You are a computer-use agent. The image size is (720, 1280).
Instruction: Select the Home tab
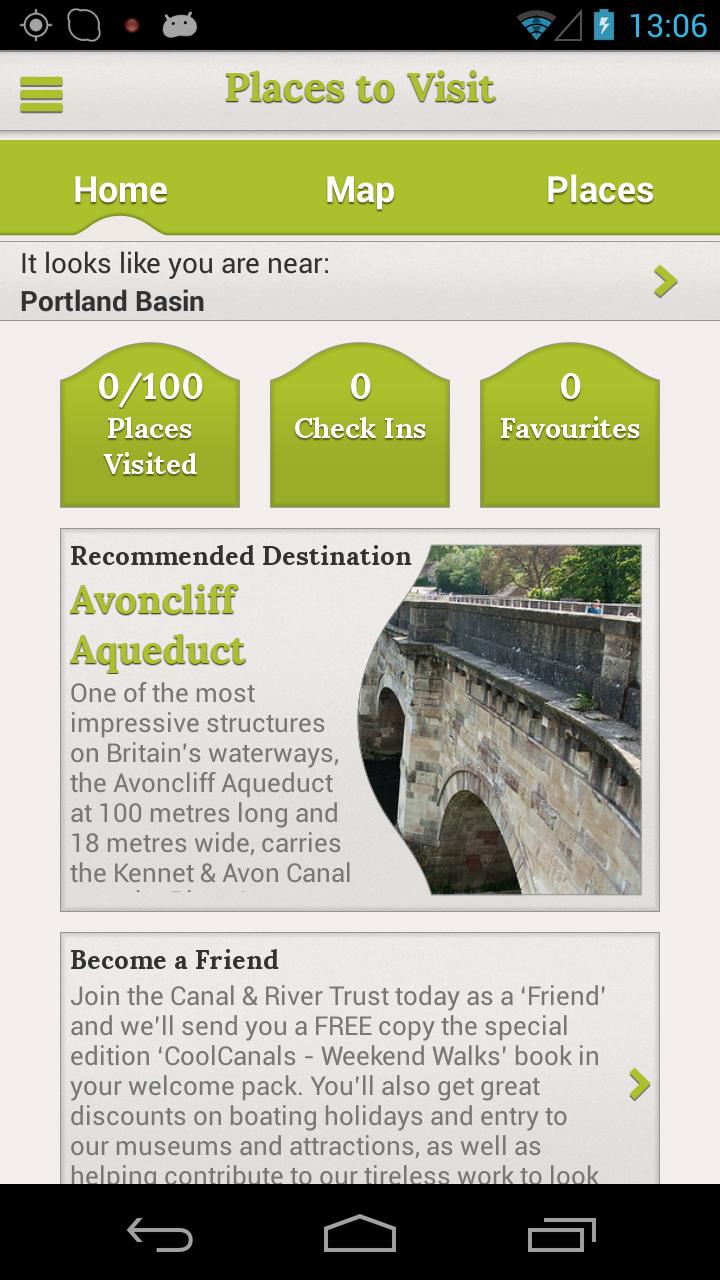pos(120,188)
